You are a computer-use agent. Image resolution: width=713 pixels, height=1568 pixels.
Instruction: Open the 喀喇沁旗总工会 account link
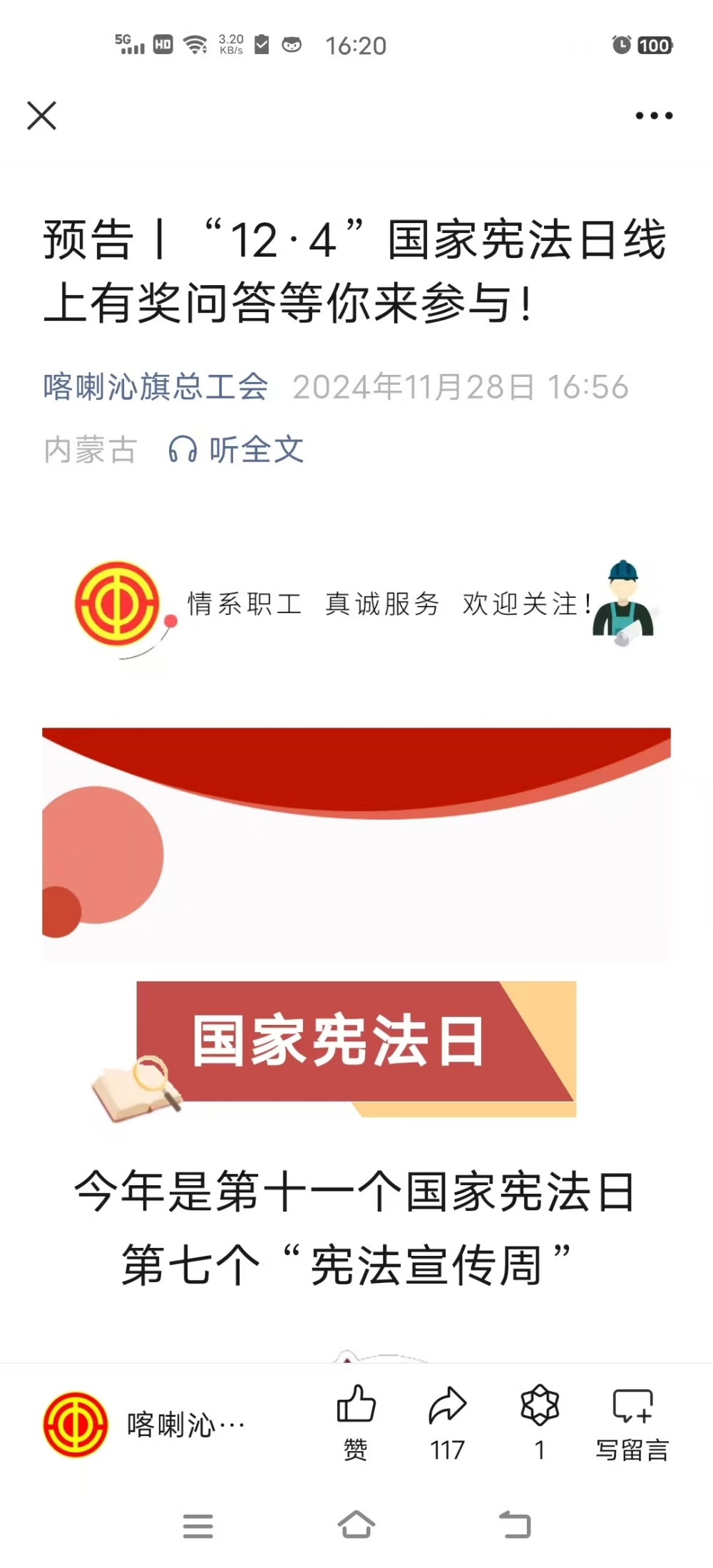click(155, 387)
